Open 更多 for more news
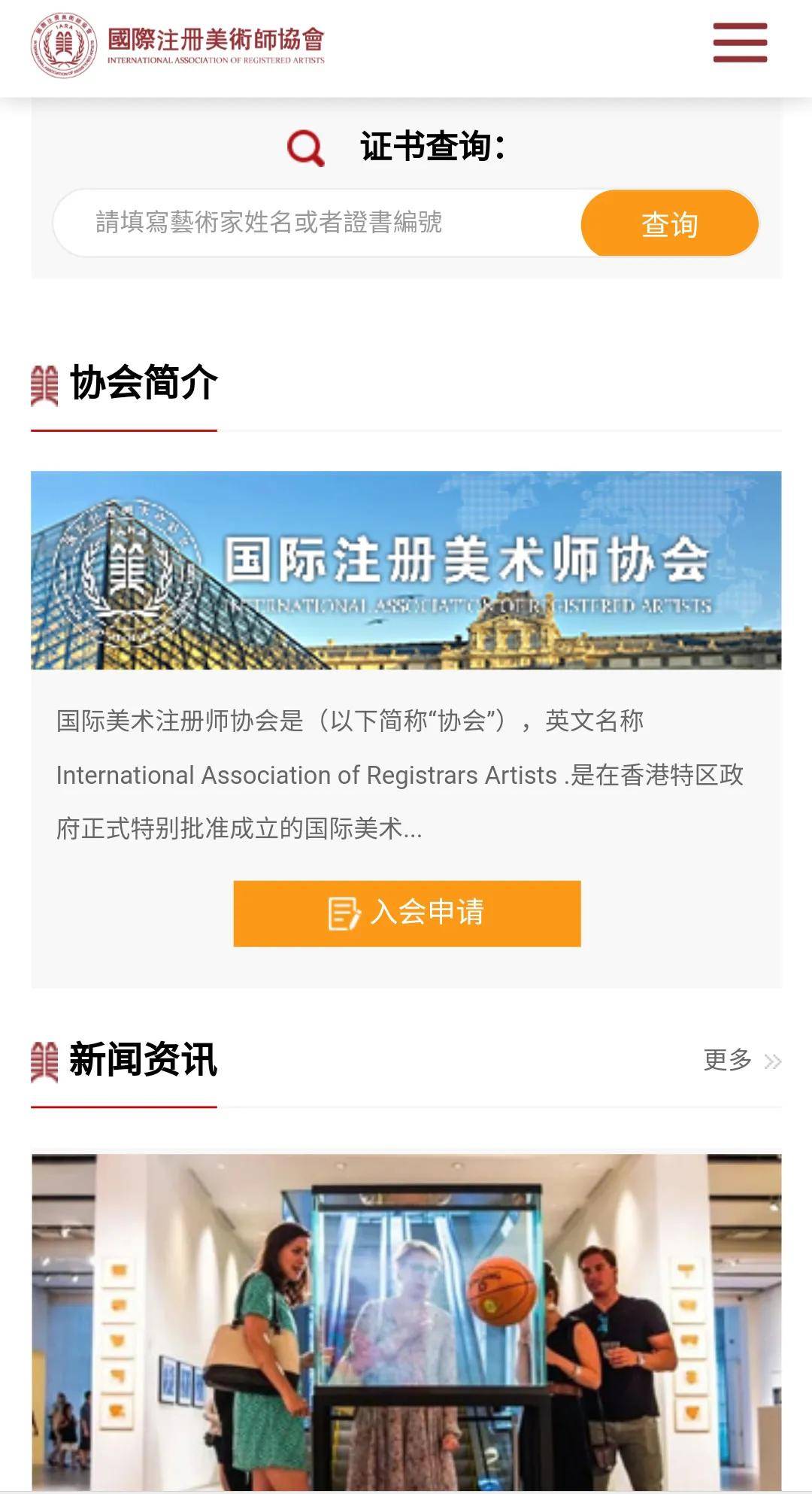The height and width of the screenshot is (1494, 812). tap(741, 1060)
